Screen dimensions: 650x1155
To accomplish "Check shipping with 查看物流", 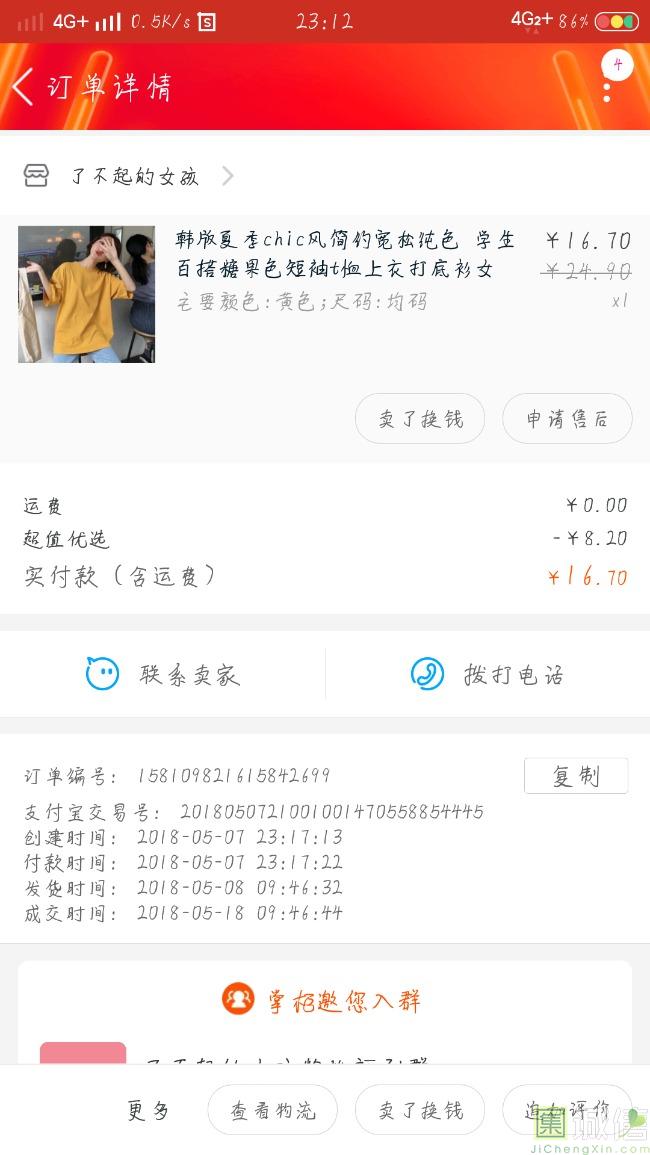I will pos(272,1110).
